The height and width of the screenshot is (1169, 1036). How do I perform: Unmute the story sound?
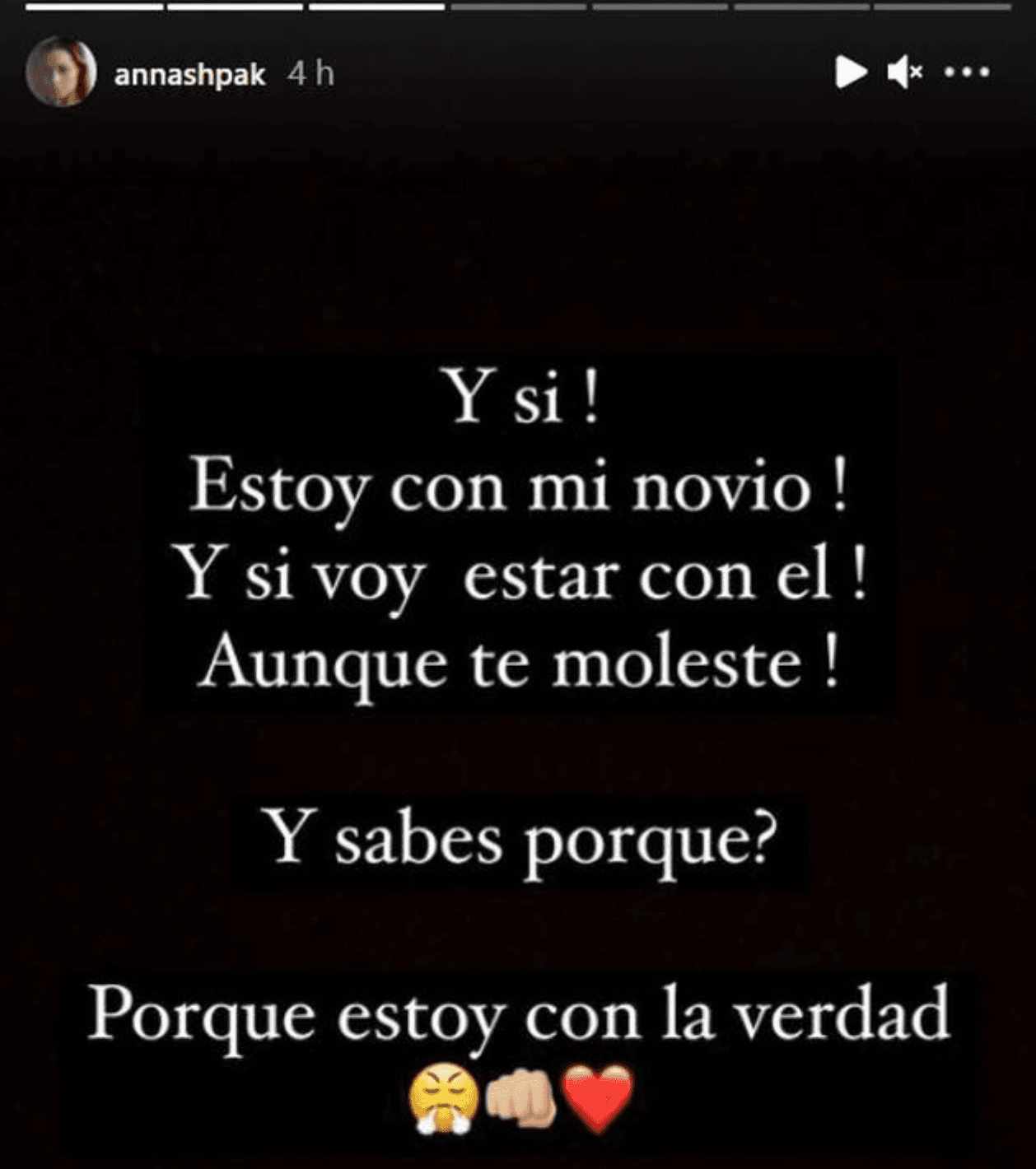(904, 73)
